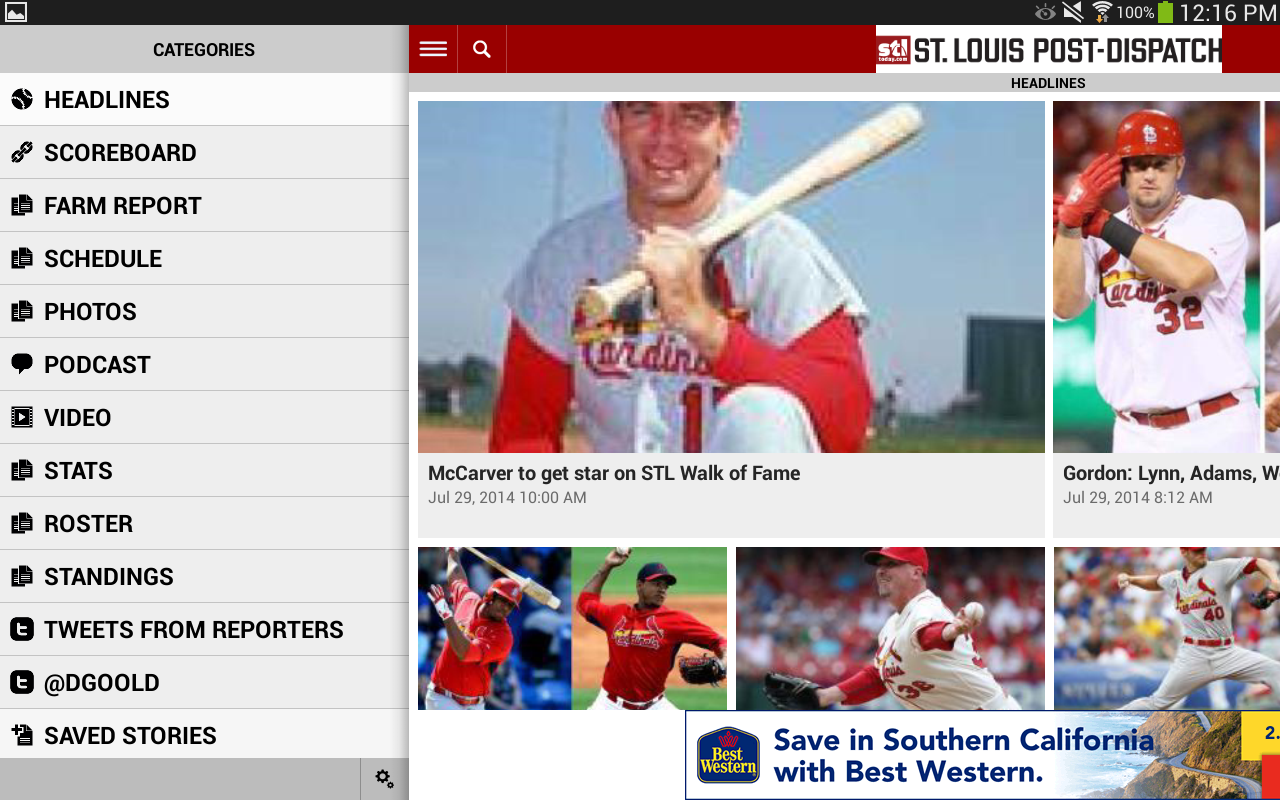Select the Video category

click(x=204, y=418)
